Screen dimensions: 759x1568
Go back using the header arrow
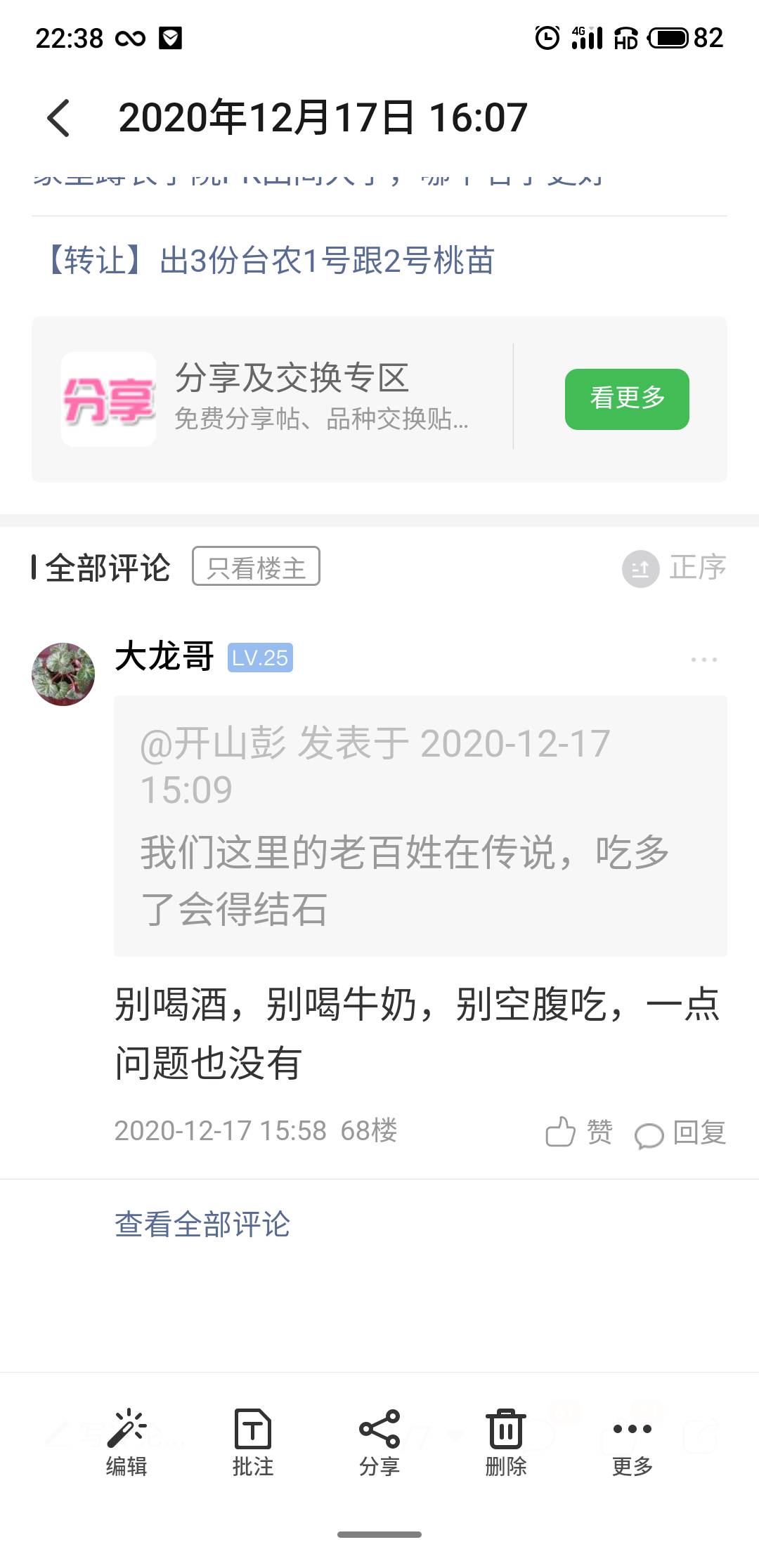(59, 117)
